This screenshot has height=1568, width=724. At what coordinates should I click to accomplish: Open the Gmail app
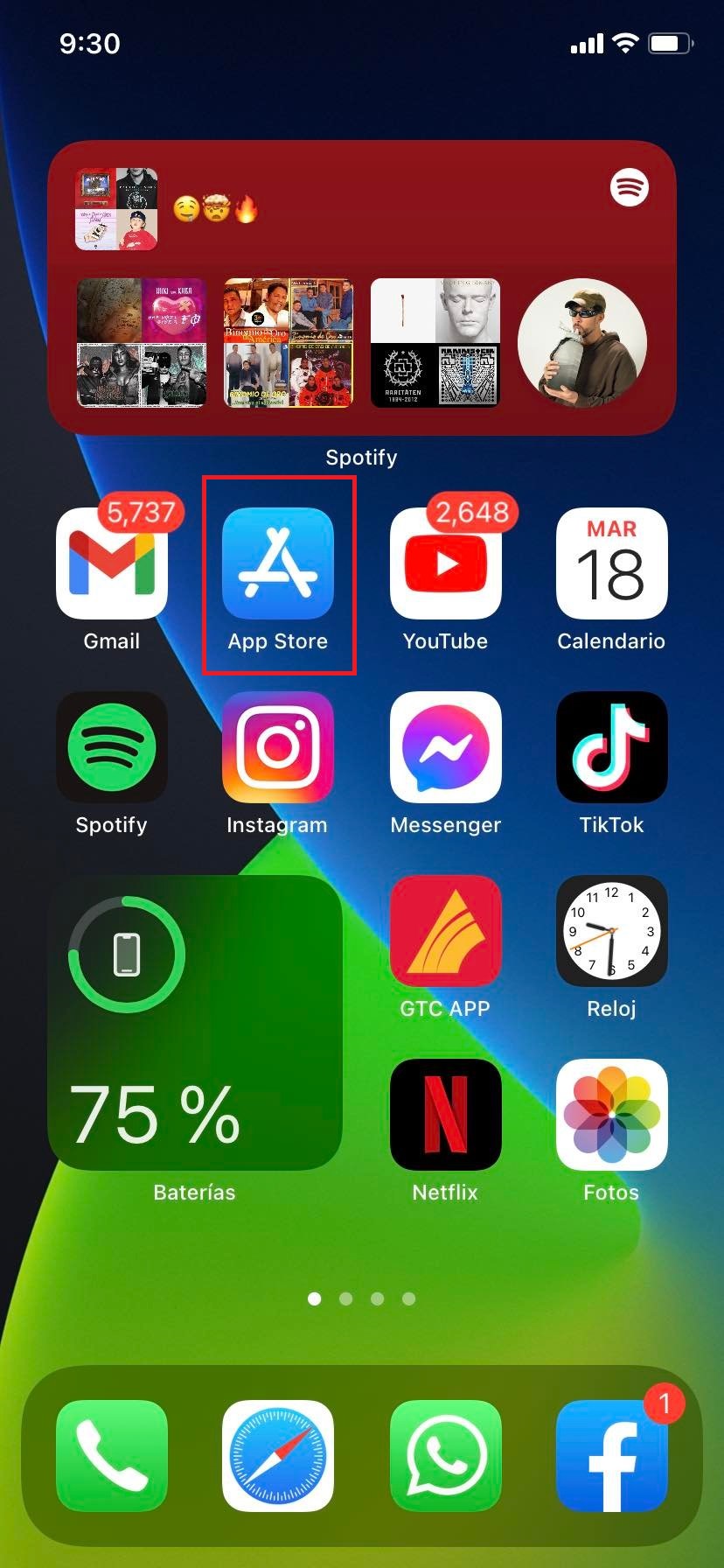click(112, 564)
